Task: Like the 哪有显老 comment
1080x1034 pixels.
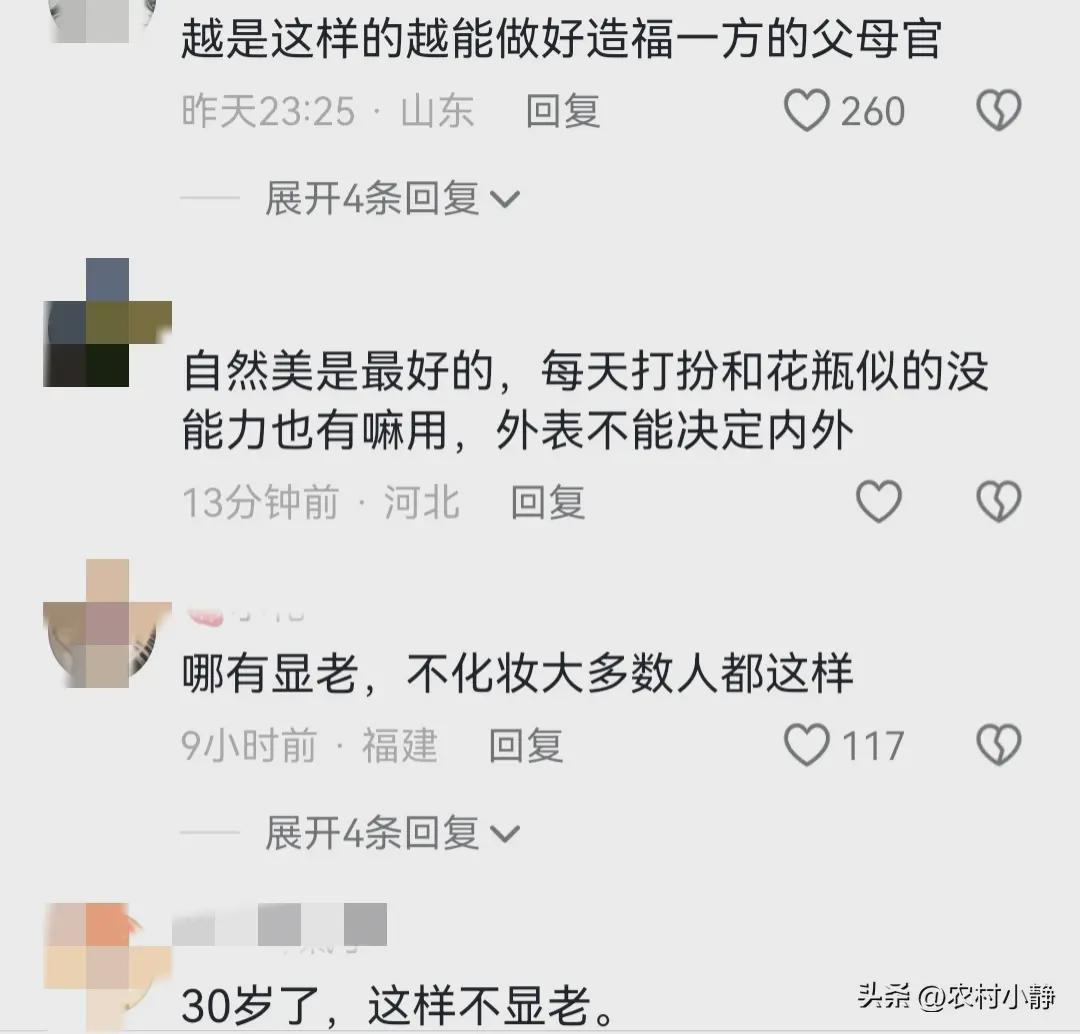Action: click(806, 746)
